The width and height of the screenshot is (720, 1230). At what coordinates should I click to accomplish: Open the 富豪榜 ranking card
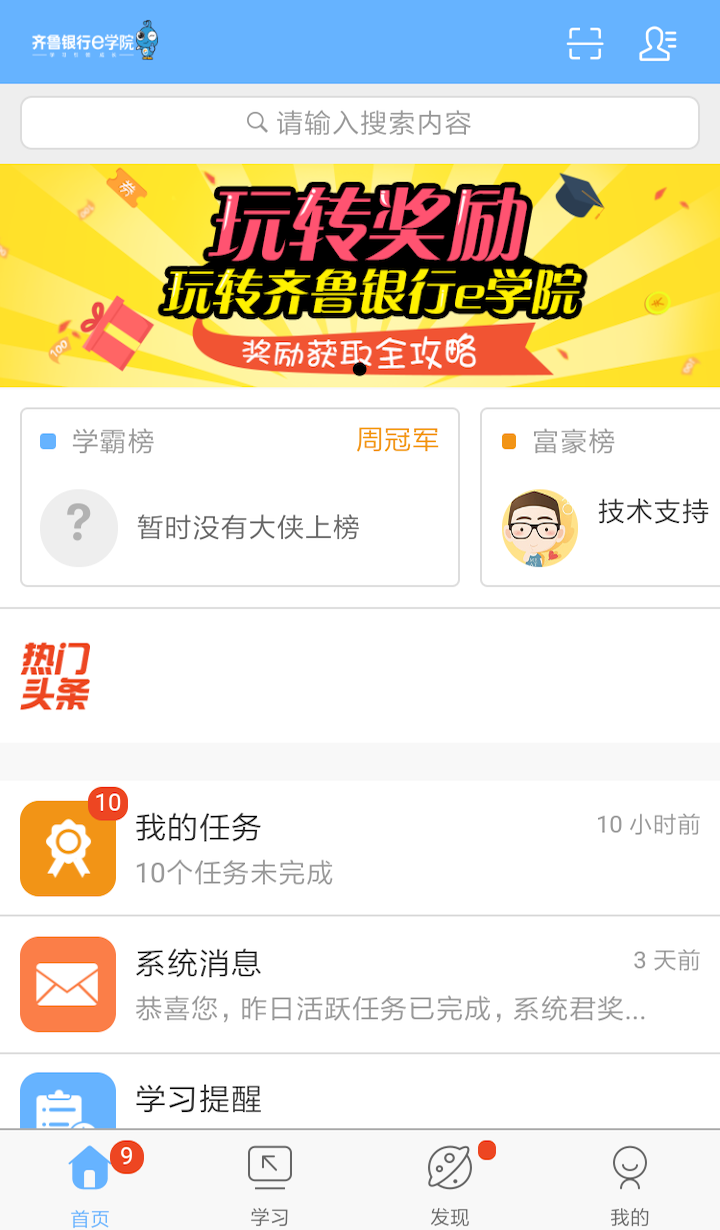(600, 497)
